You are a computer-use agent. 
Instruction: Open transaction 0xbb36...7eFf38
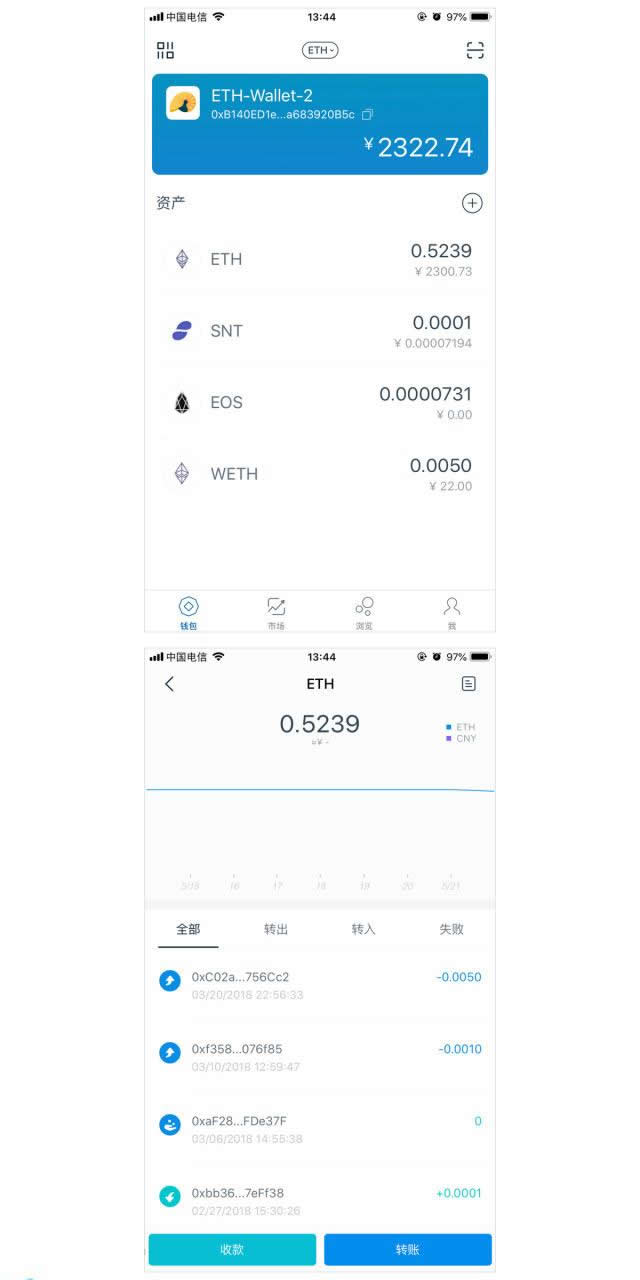tap(320, 1200)
